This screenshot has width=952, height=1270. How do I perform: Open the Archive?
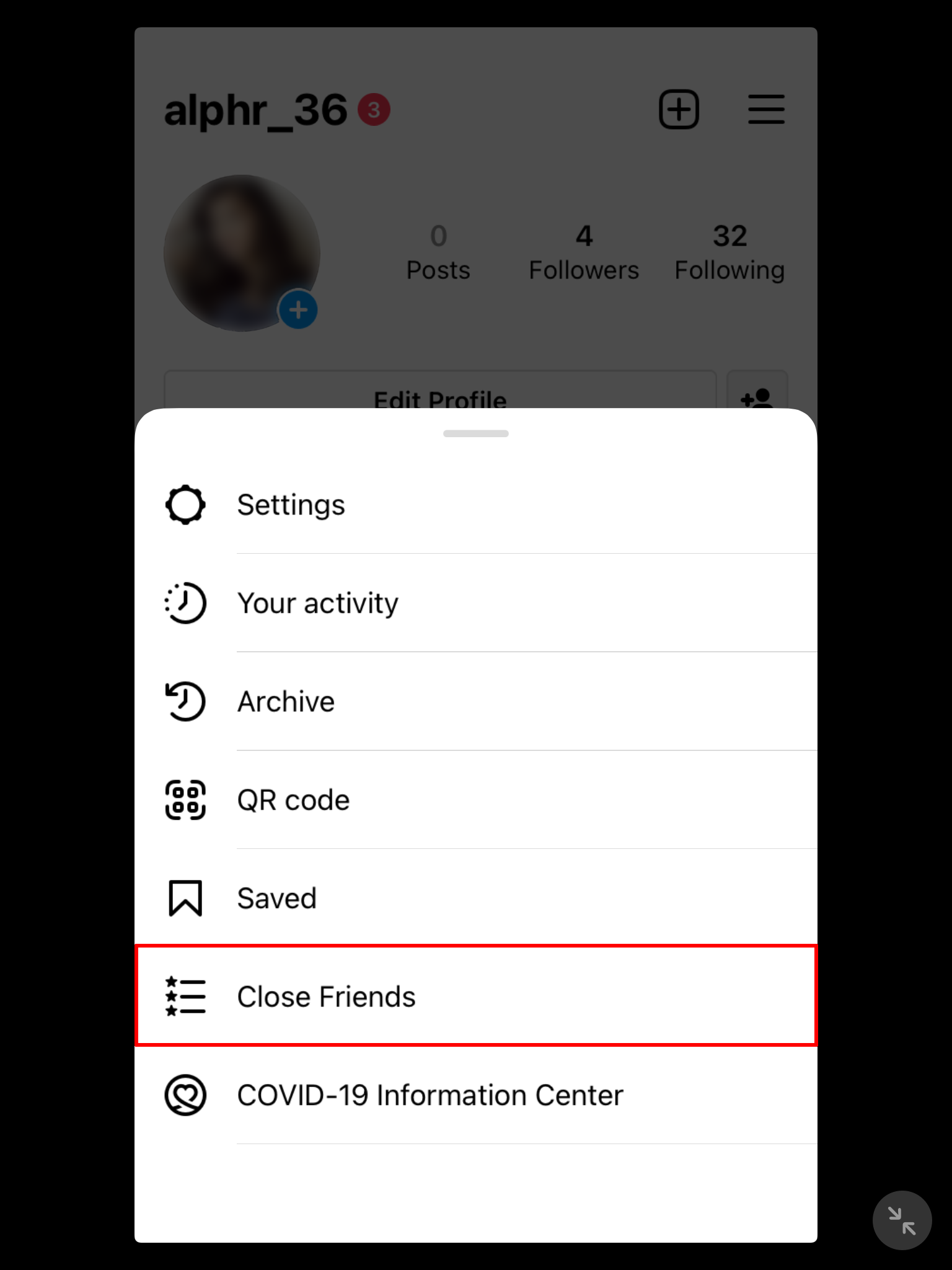(x=286, y=702)
